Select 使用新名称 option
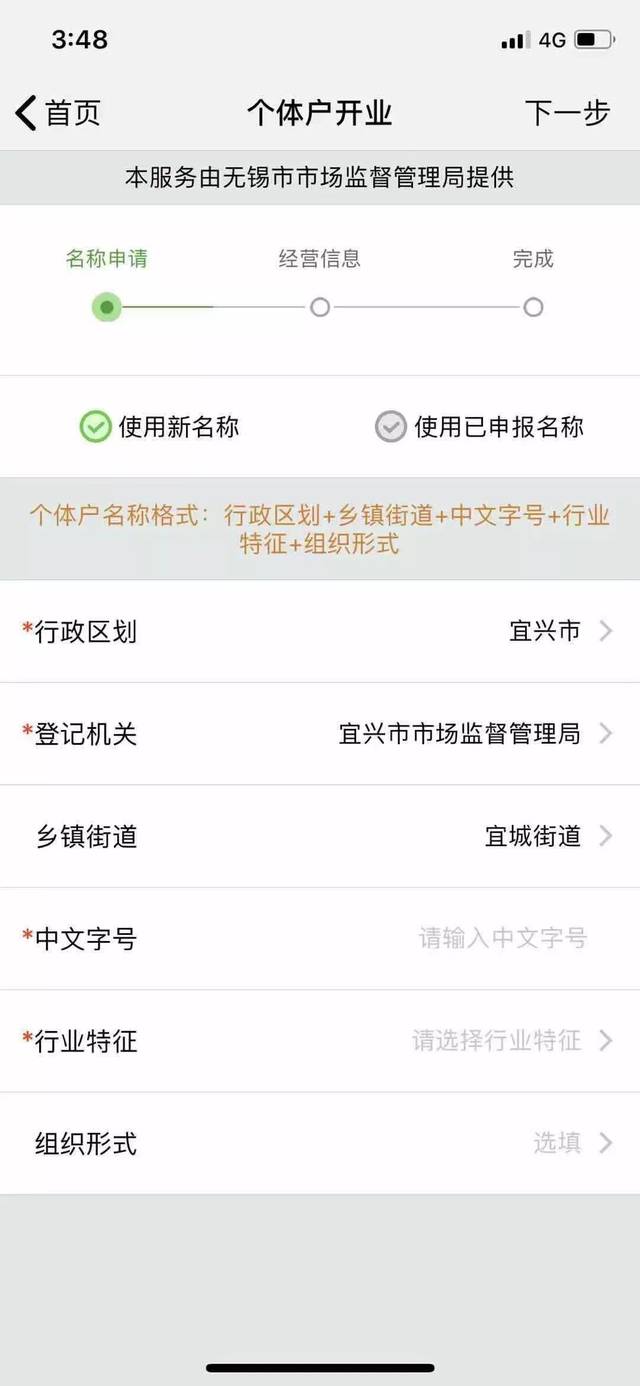This screenshot has width=640, height=1386. click(x=160, y=427)
